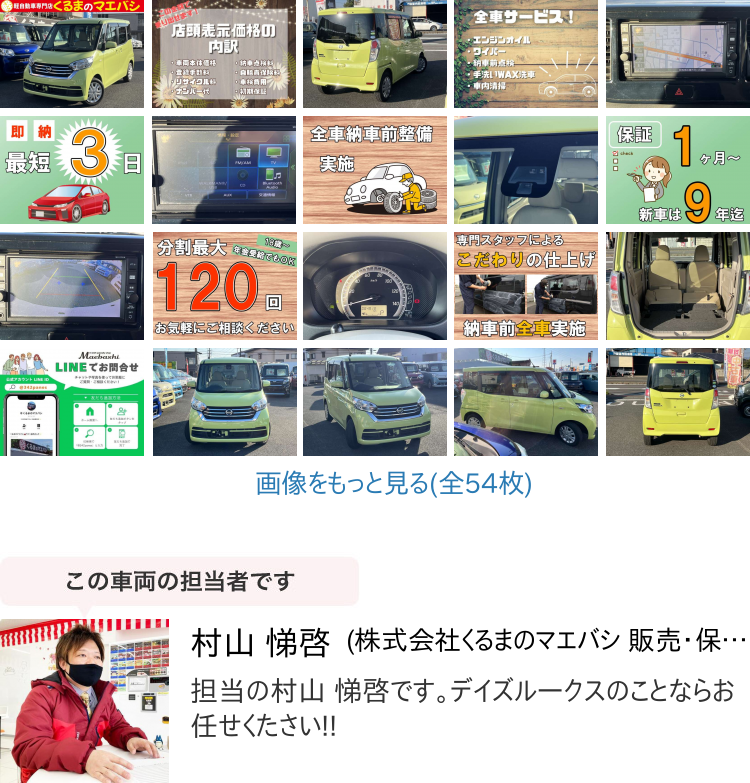The image size is (750, 783).
Task: Open the くるまのマエバシ storefront car photo
Action: 72,54
